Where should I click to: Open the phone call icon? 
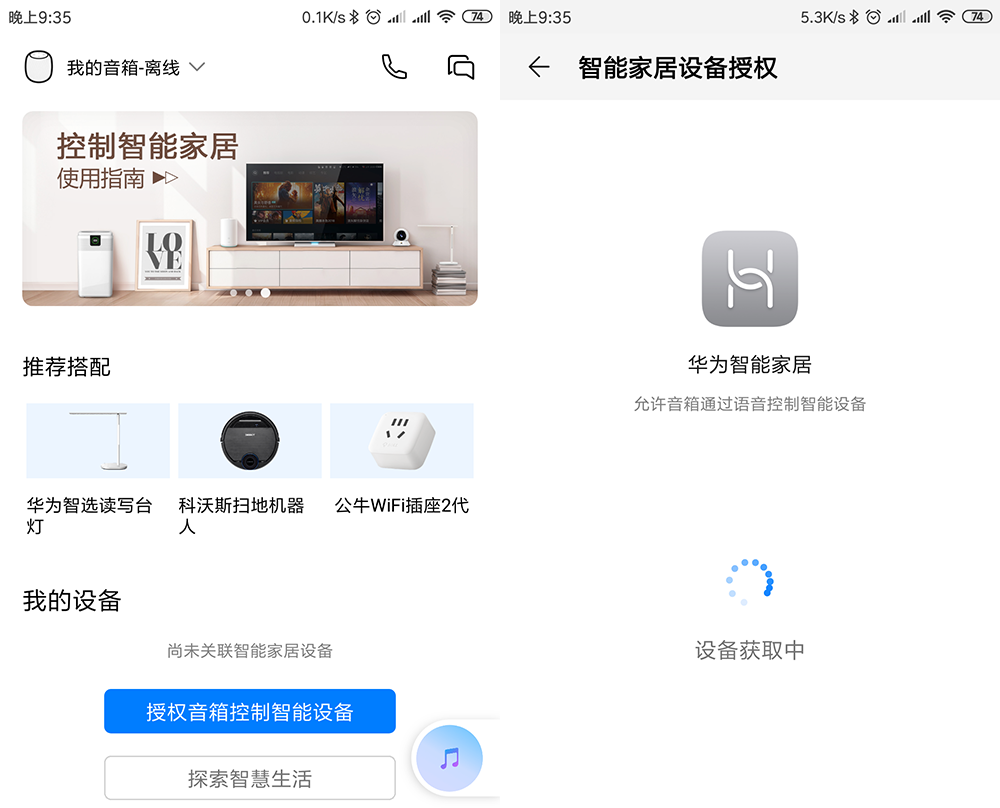point(394,67)
